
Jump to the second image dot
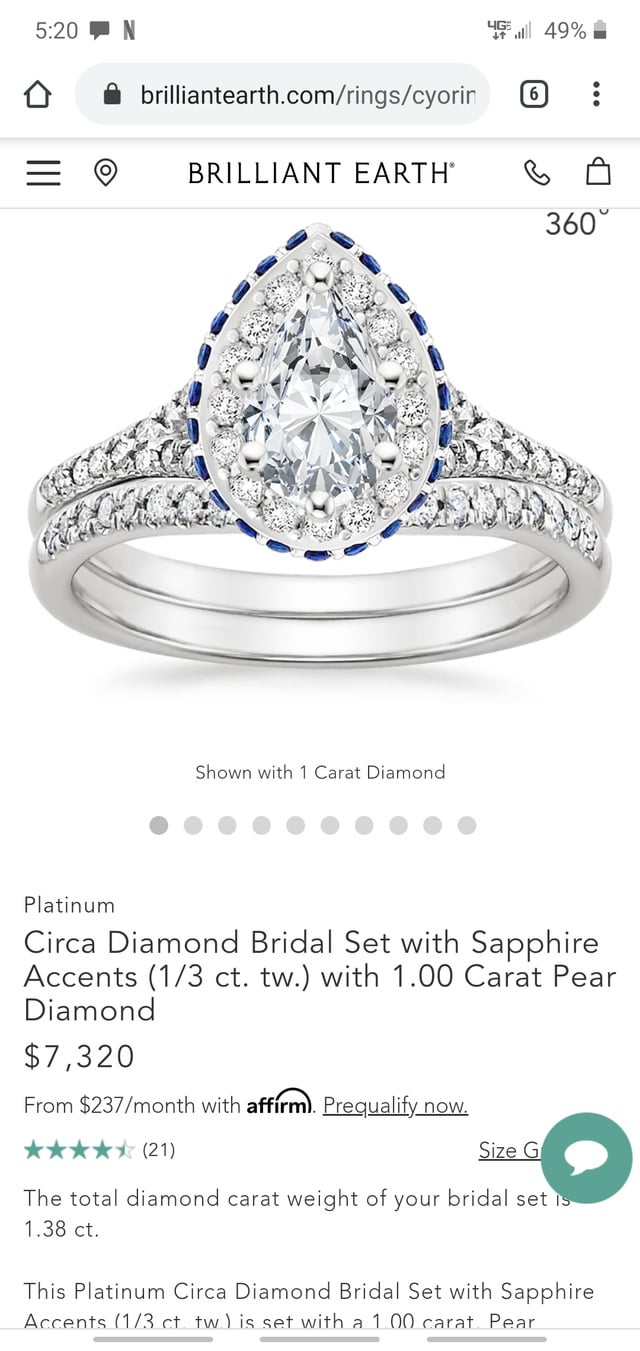point(193,825)
